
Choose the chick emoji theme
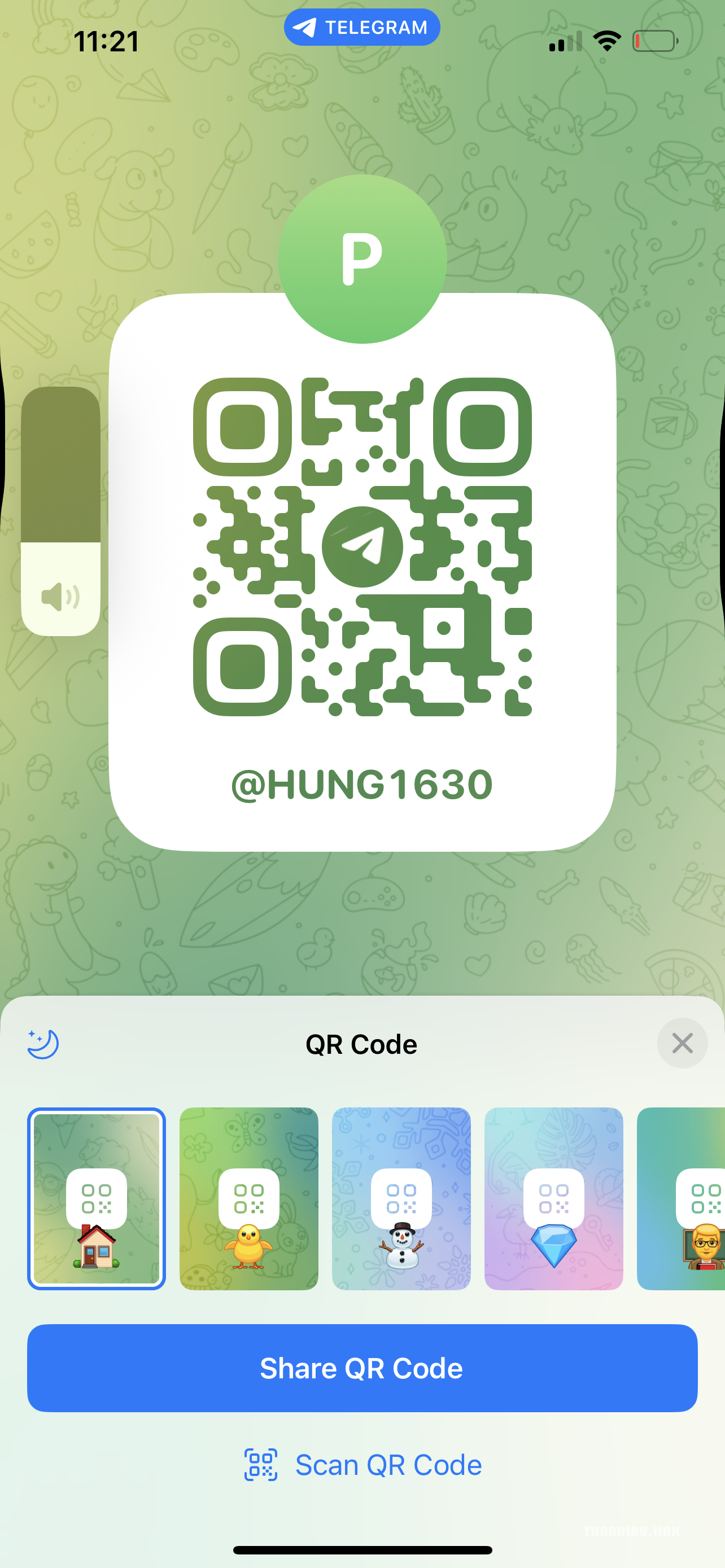click(x=249, y=1198)
